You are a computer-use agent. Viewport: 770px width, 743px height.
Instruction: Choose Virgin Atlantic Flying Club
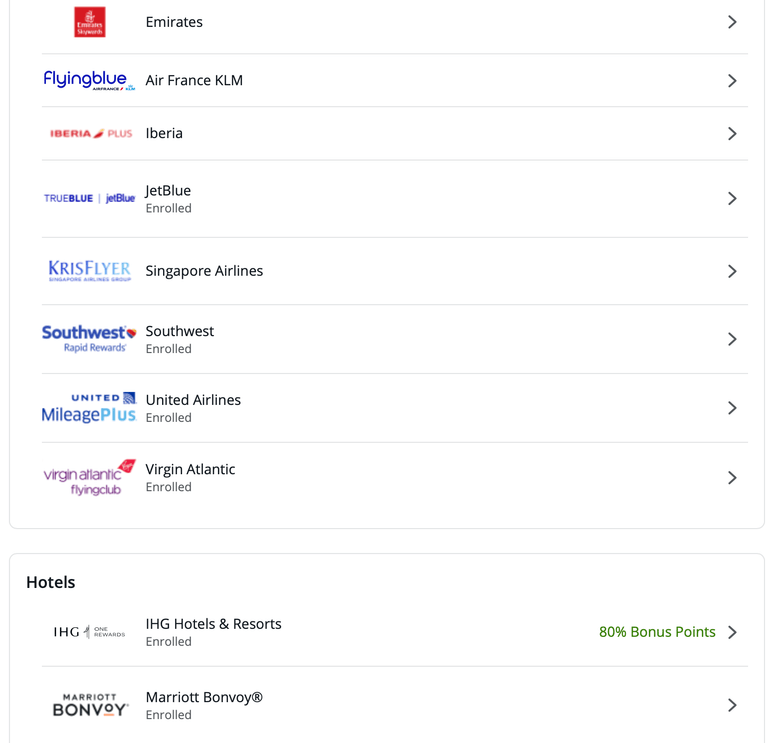[x=394, y=477]
